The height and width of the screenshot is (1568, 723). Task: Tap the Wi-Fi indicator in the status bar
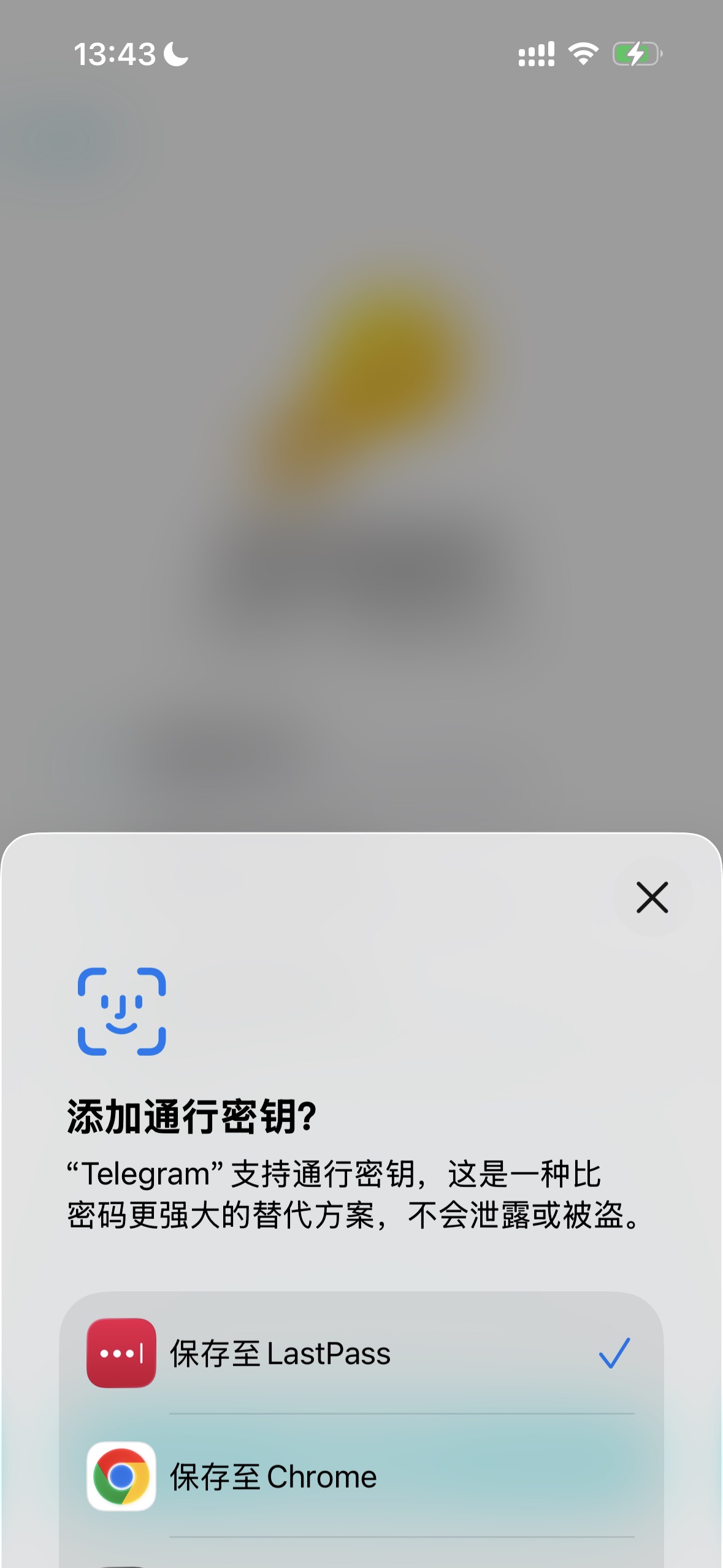[582, 55]
